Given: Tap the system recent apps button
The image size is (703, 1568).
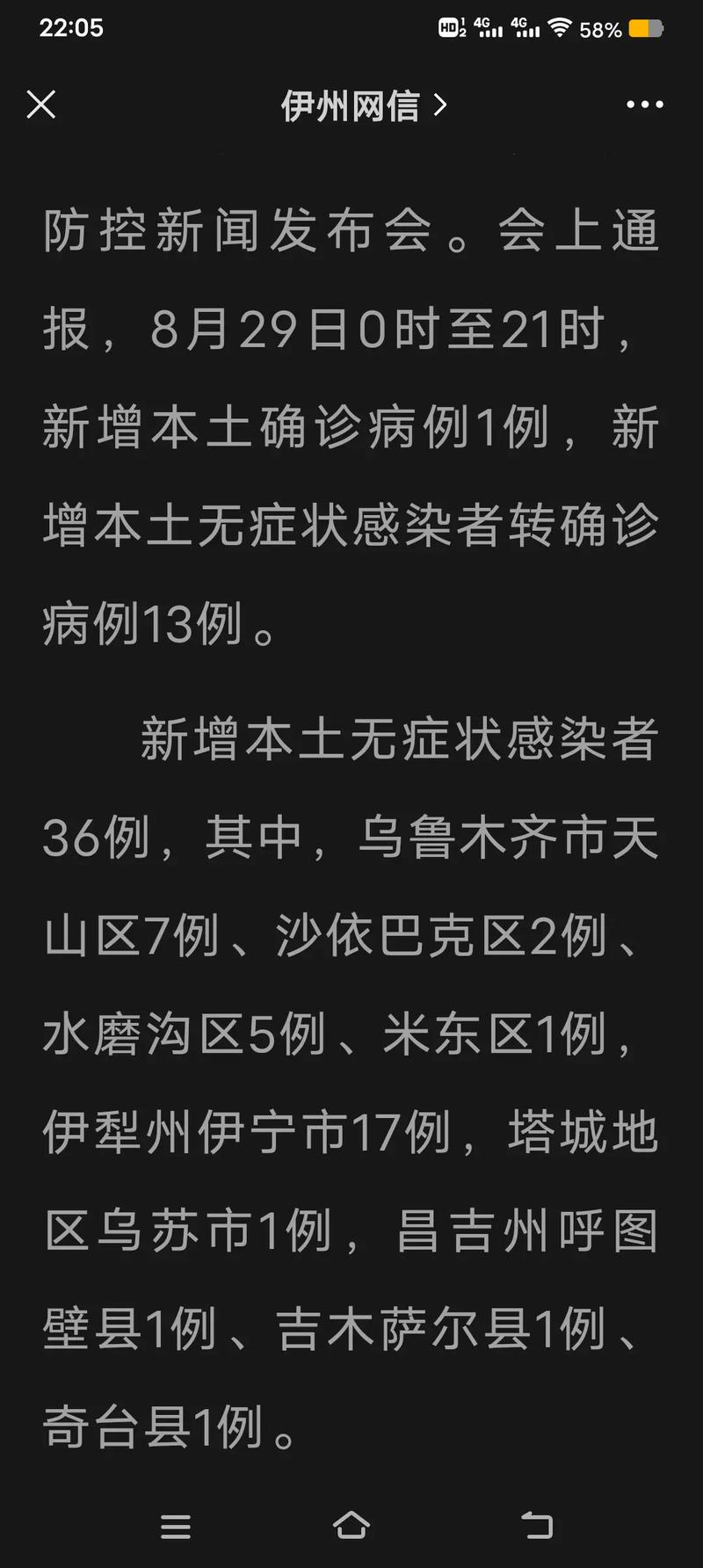Looking at the screenshot, I should [176, 1526].
